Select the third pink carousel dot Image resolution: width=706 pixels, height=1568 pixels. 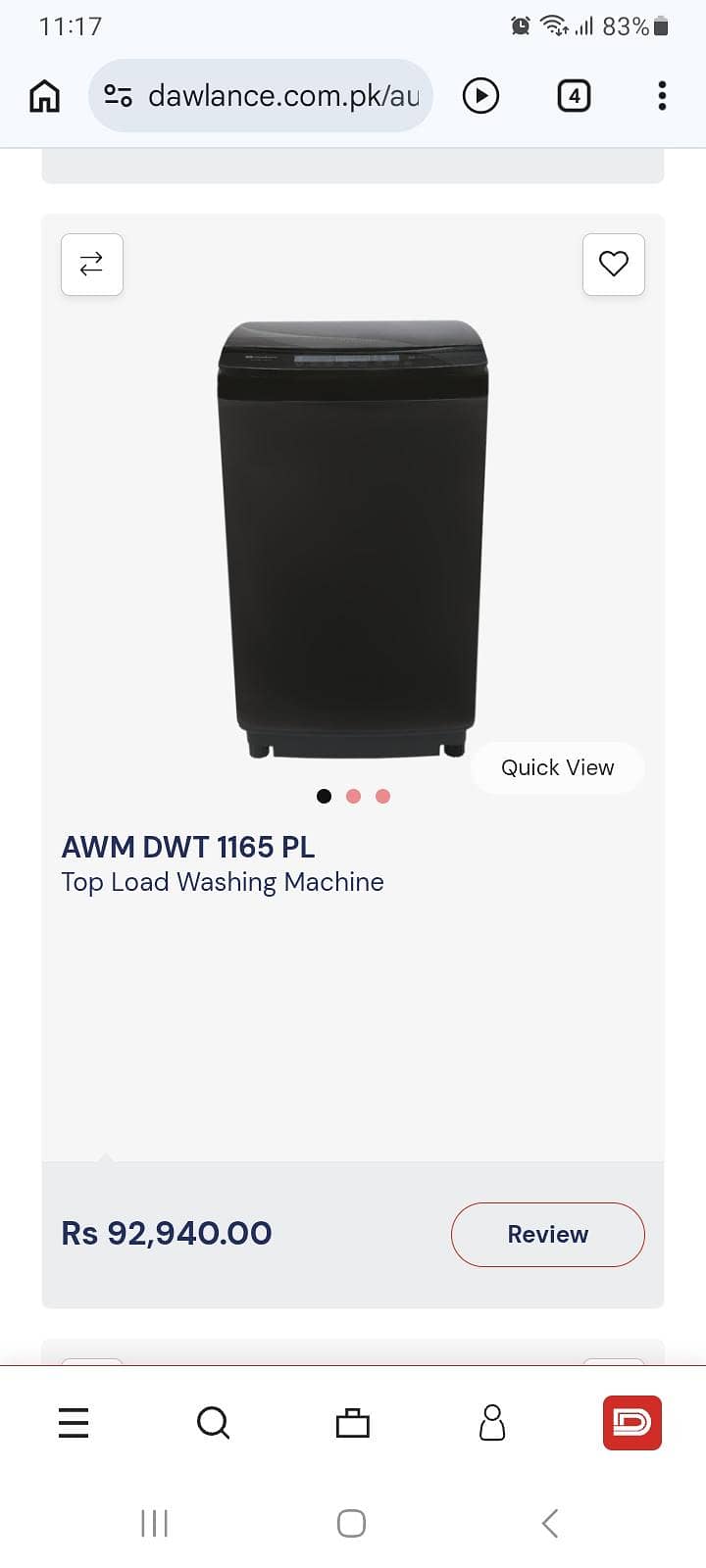[382, 796]
